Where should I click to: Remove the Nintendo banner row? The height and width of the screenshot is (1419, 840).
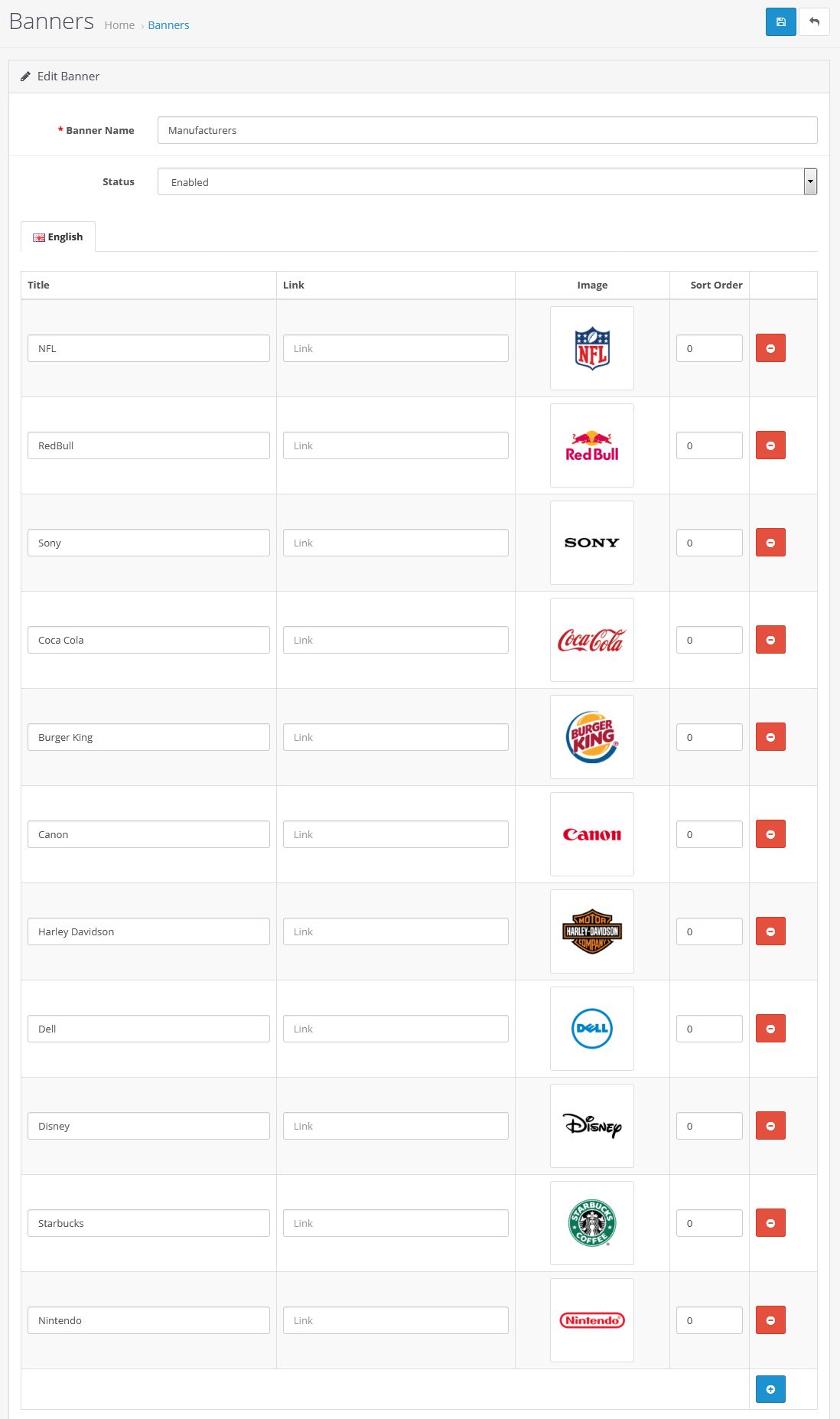click(770, 1320)
